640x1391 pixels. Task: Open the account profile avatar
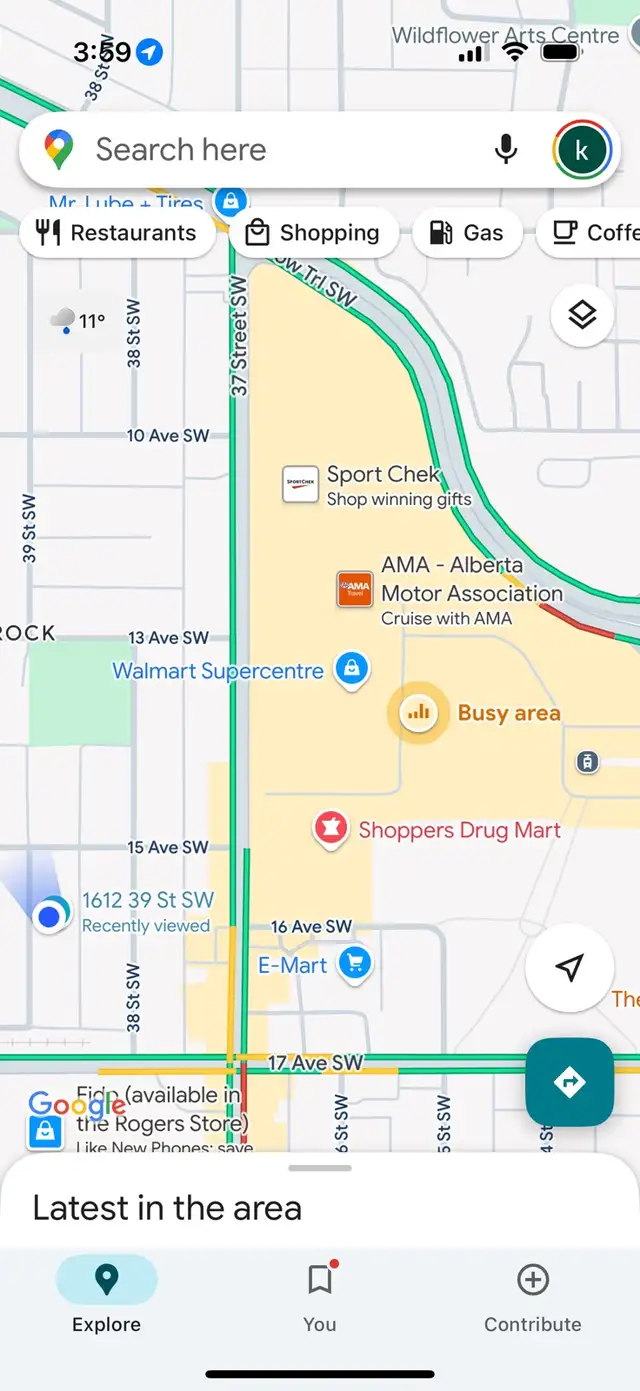582,150
